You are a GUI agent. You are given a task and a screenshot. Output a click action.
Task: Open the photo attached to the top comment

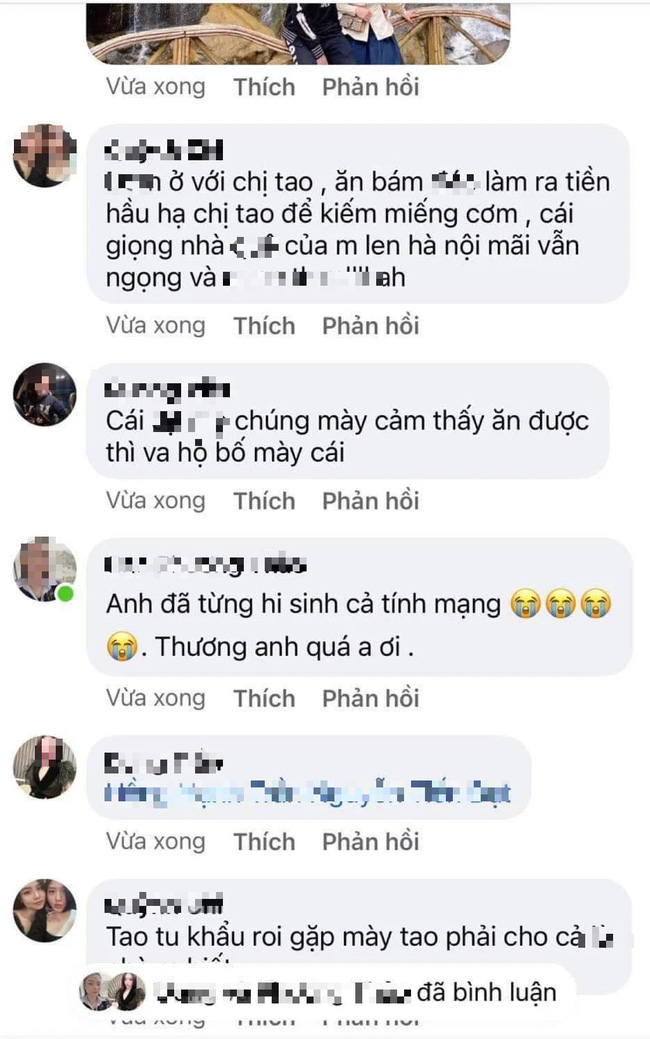click(298, 32)
